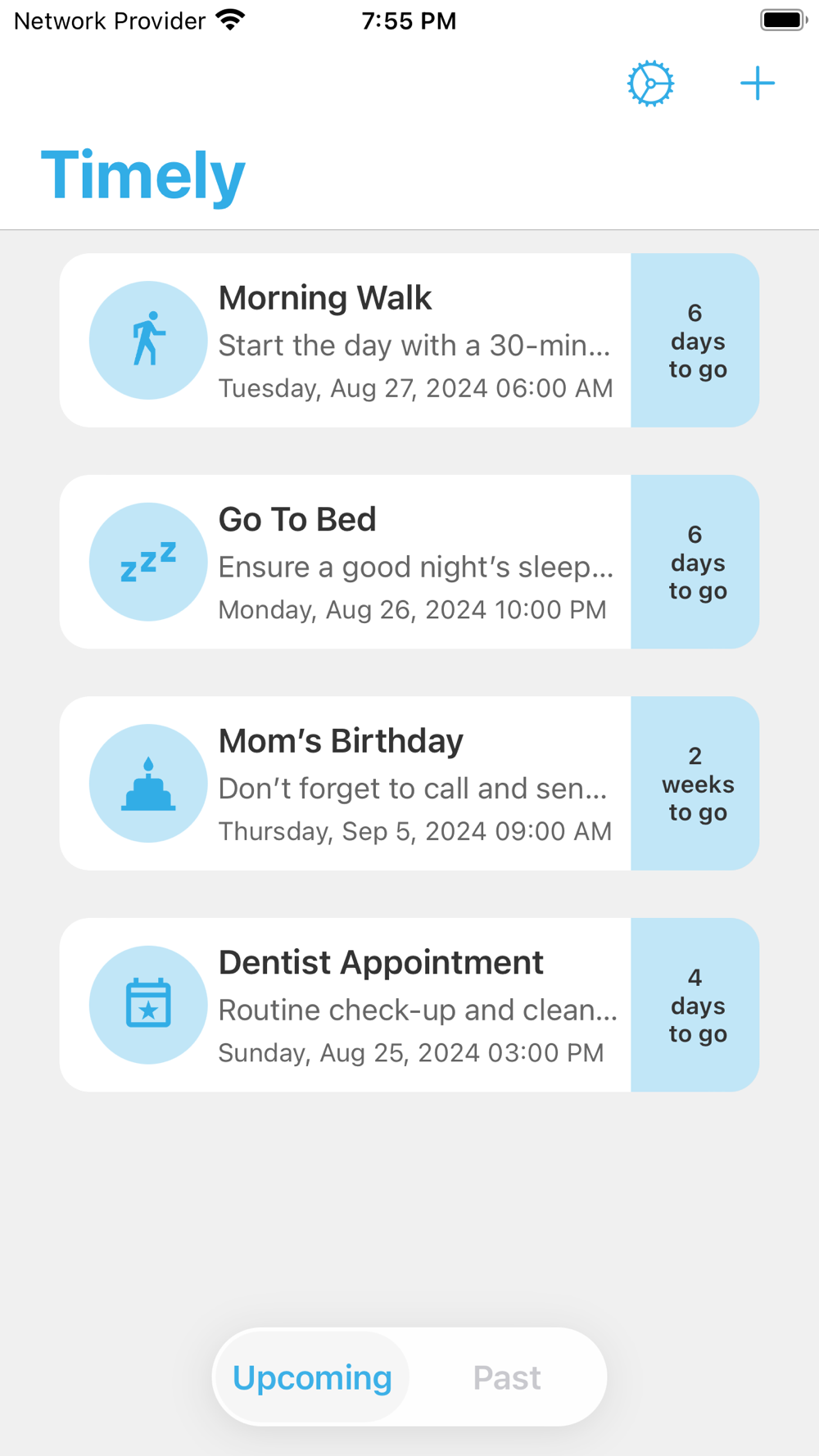The height and width of the screenshot is (1456, 819).
Task: Open the Morning Walk event
Action: [409, 341]
